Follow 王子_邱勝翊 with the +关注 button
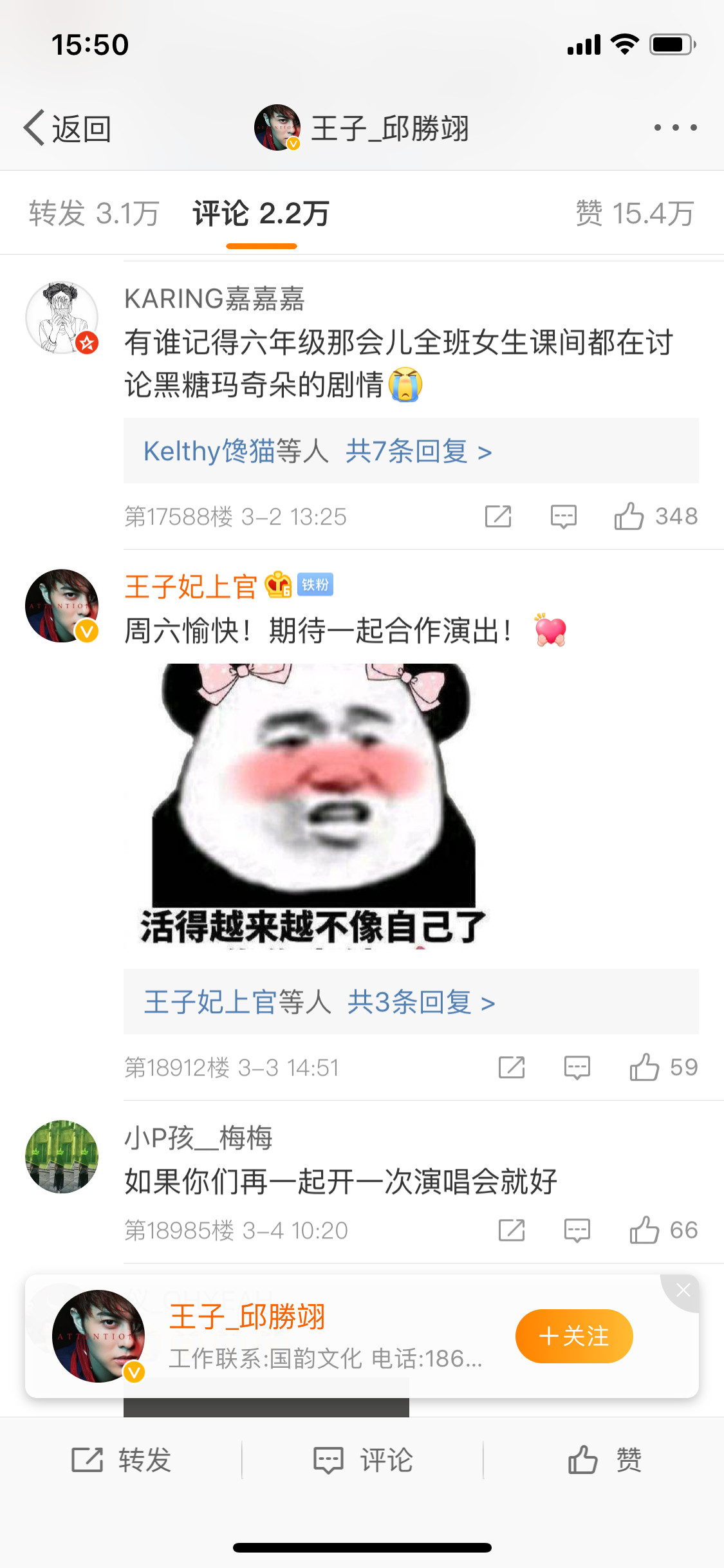Image resolution: width=724 pixels, height=1568 pixels. [573, 1336]
